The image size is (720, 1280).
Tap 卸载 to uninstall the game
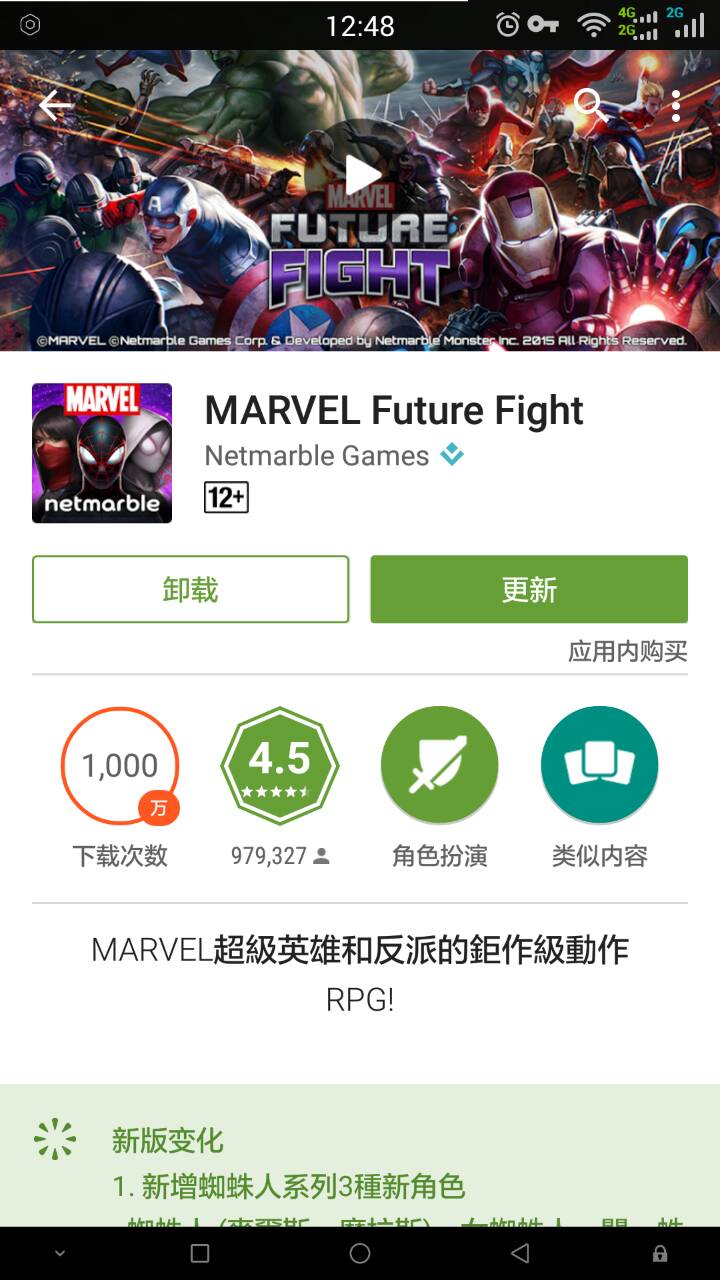pos(190,590)
